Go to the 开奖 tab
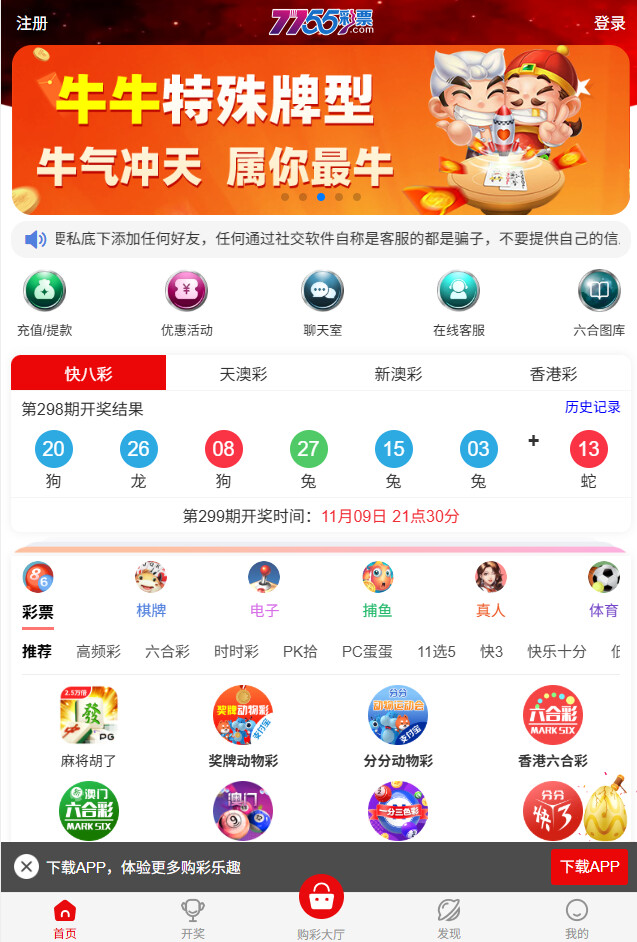 (193, 918)
